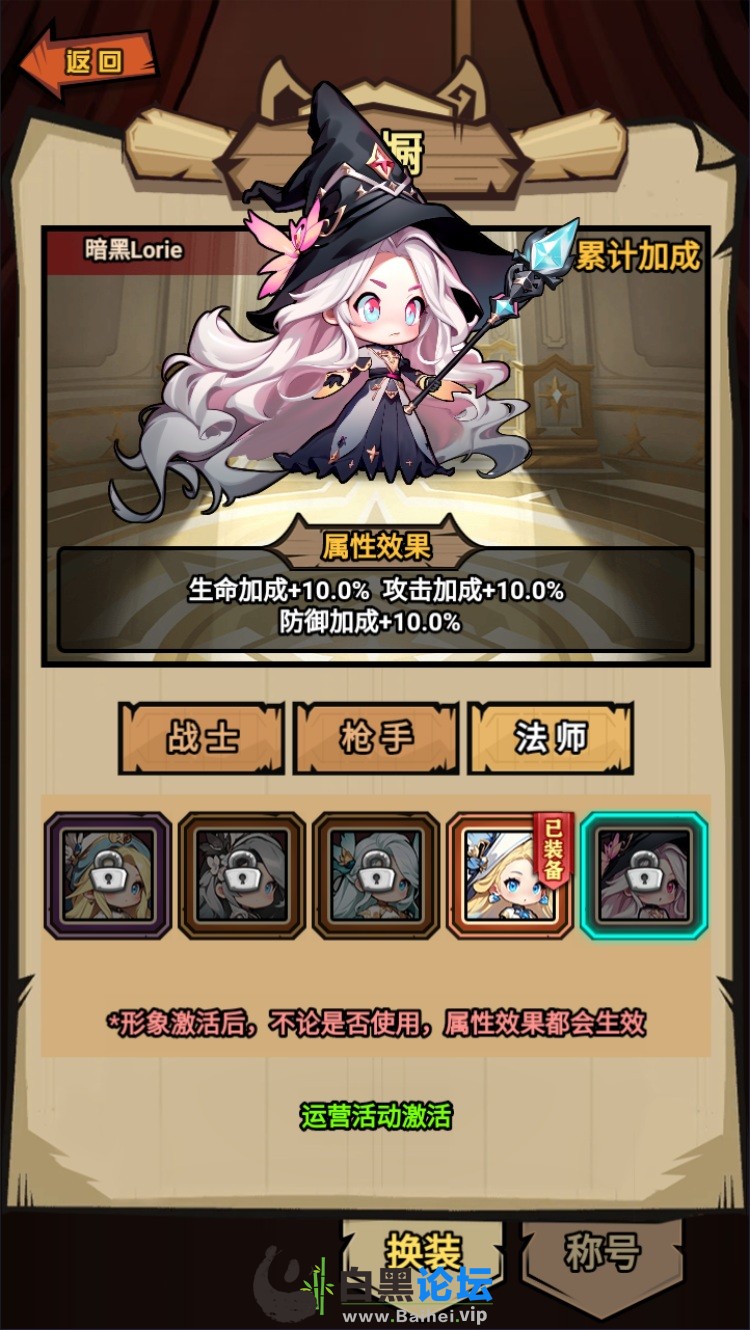
Task: Select the cyan-framed locked witch skin
Action: tap(644, 875)
